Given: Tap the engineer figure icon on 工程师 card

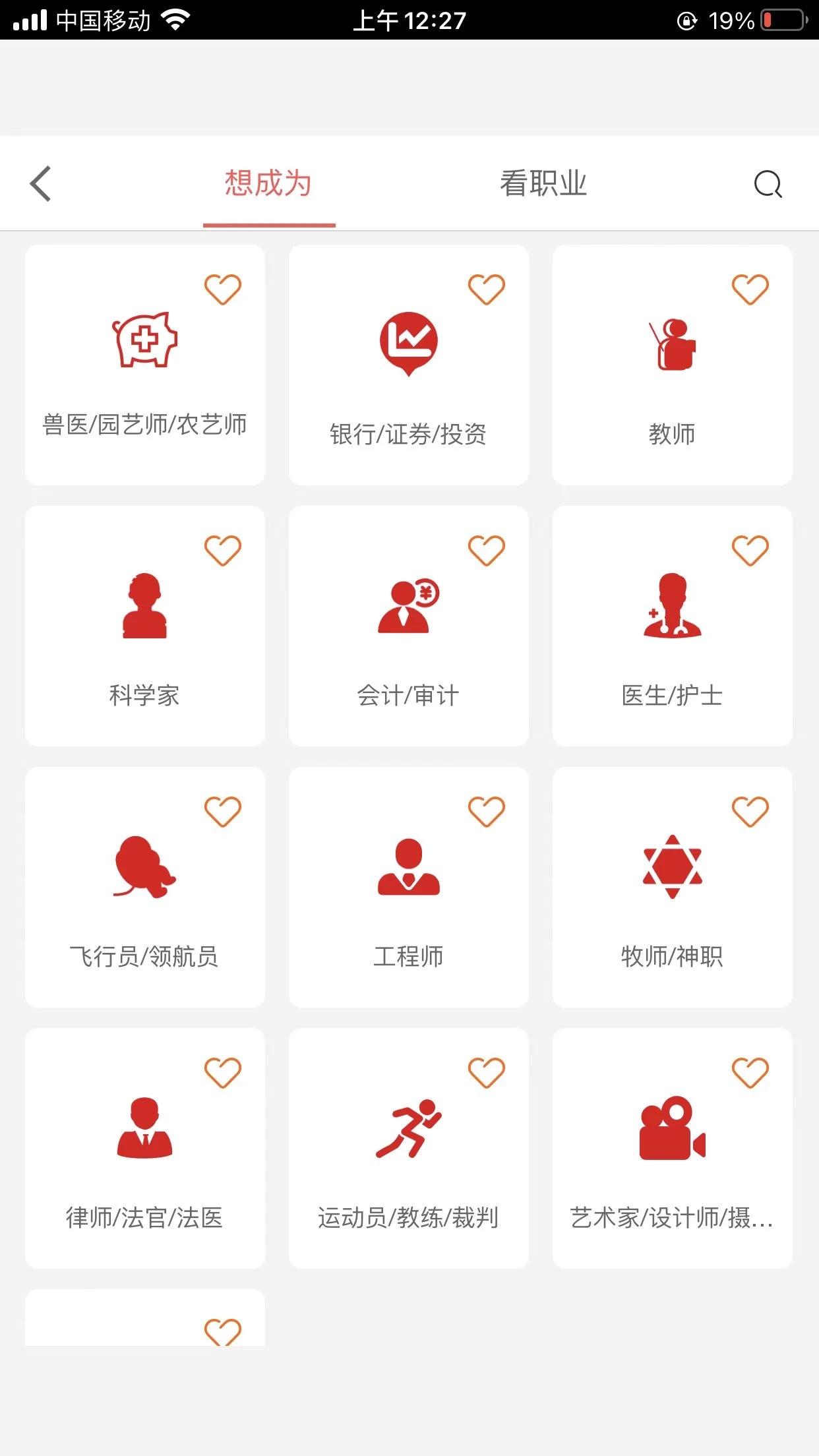Looking at the screenshot, I should [x=409, y=870].
